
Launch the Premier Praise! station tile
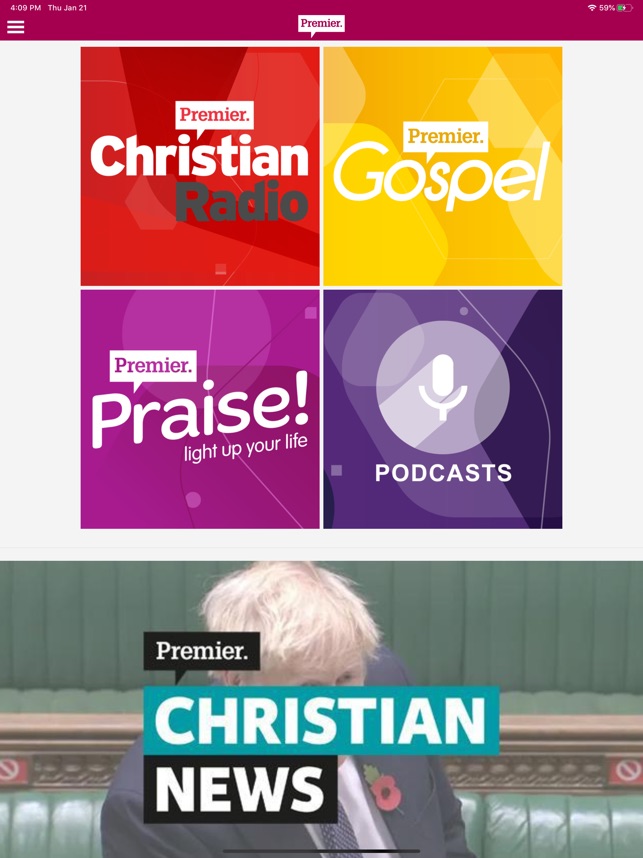[200, 409]
